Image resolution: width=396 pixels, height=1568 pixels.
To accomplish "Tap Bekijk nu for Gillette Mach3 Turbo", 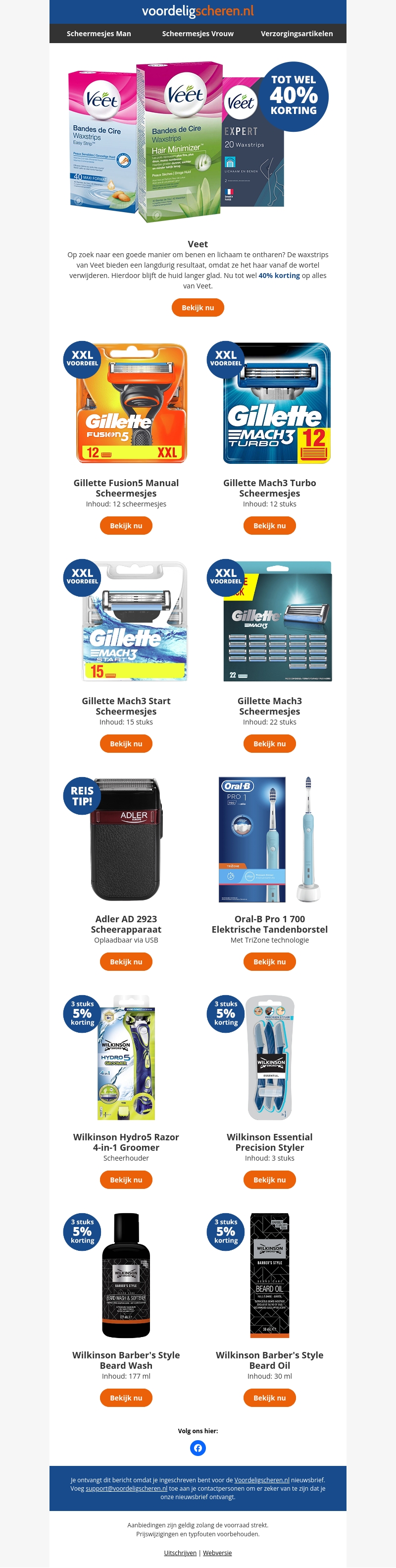I will [269, 525].
